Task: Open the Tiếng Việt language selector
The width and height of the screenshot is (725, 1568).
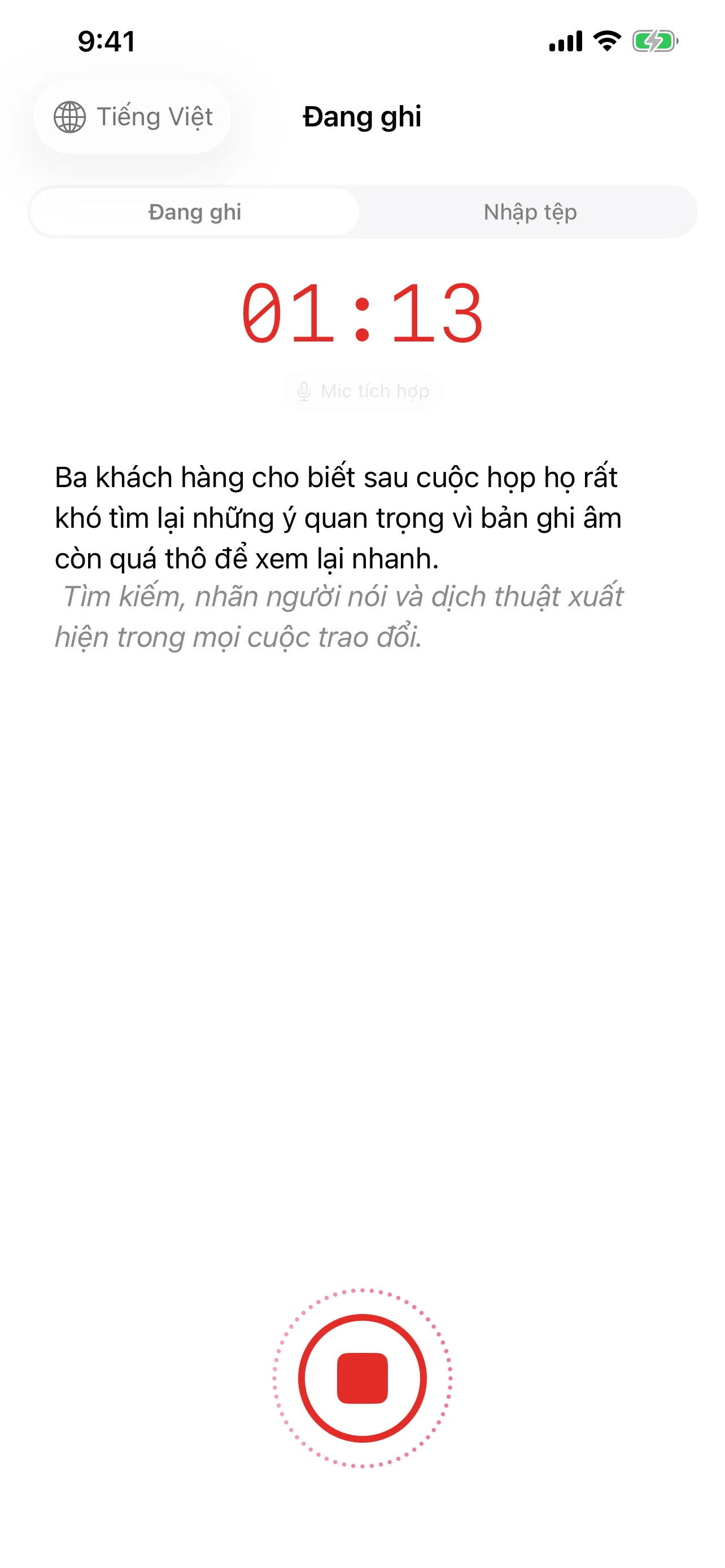Action: point(133,116)
